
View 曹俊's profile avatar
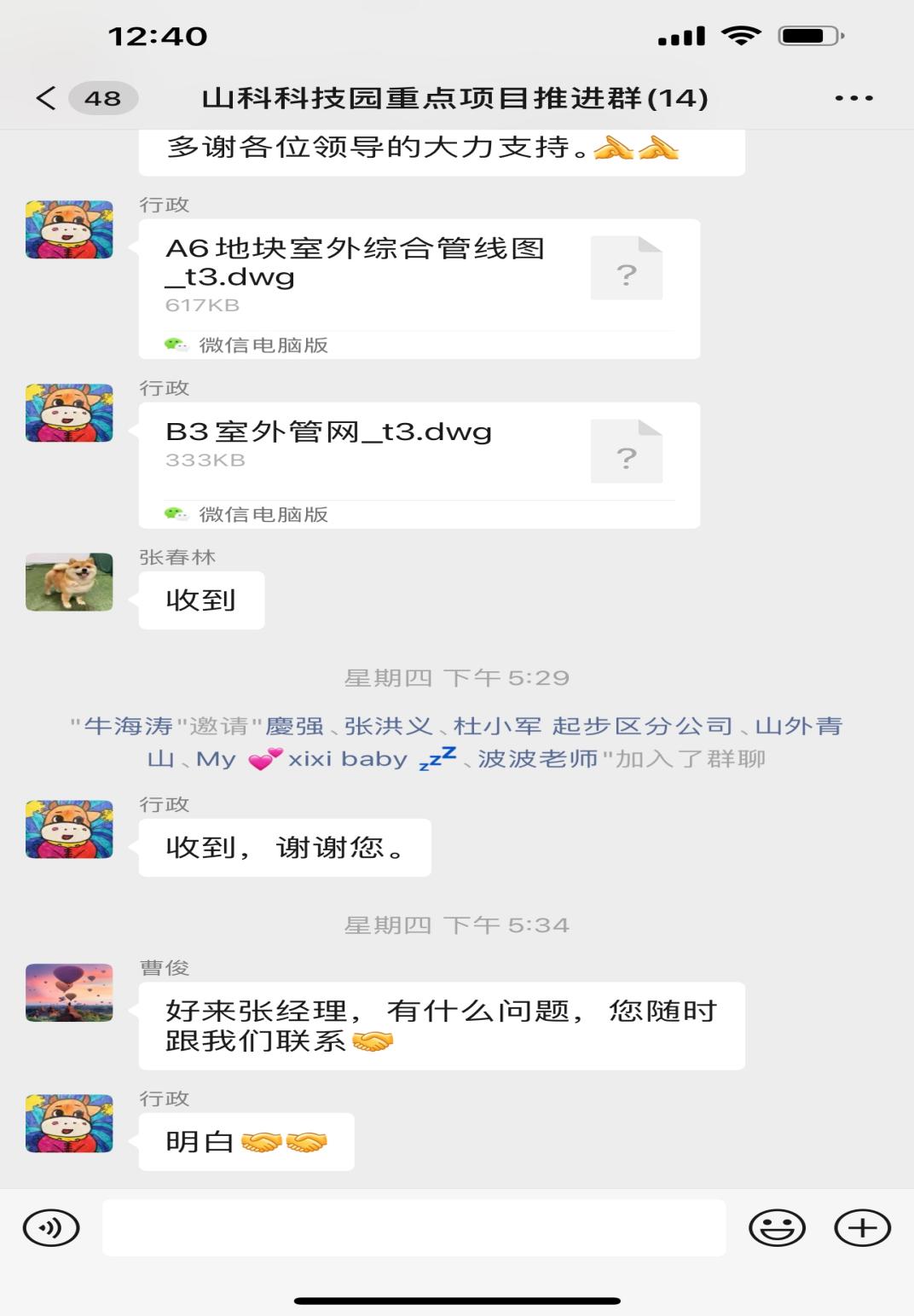point(69,993)
